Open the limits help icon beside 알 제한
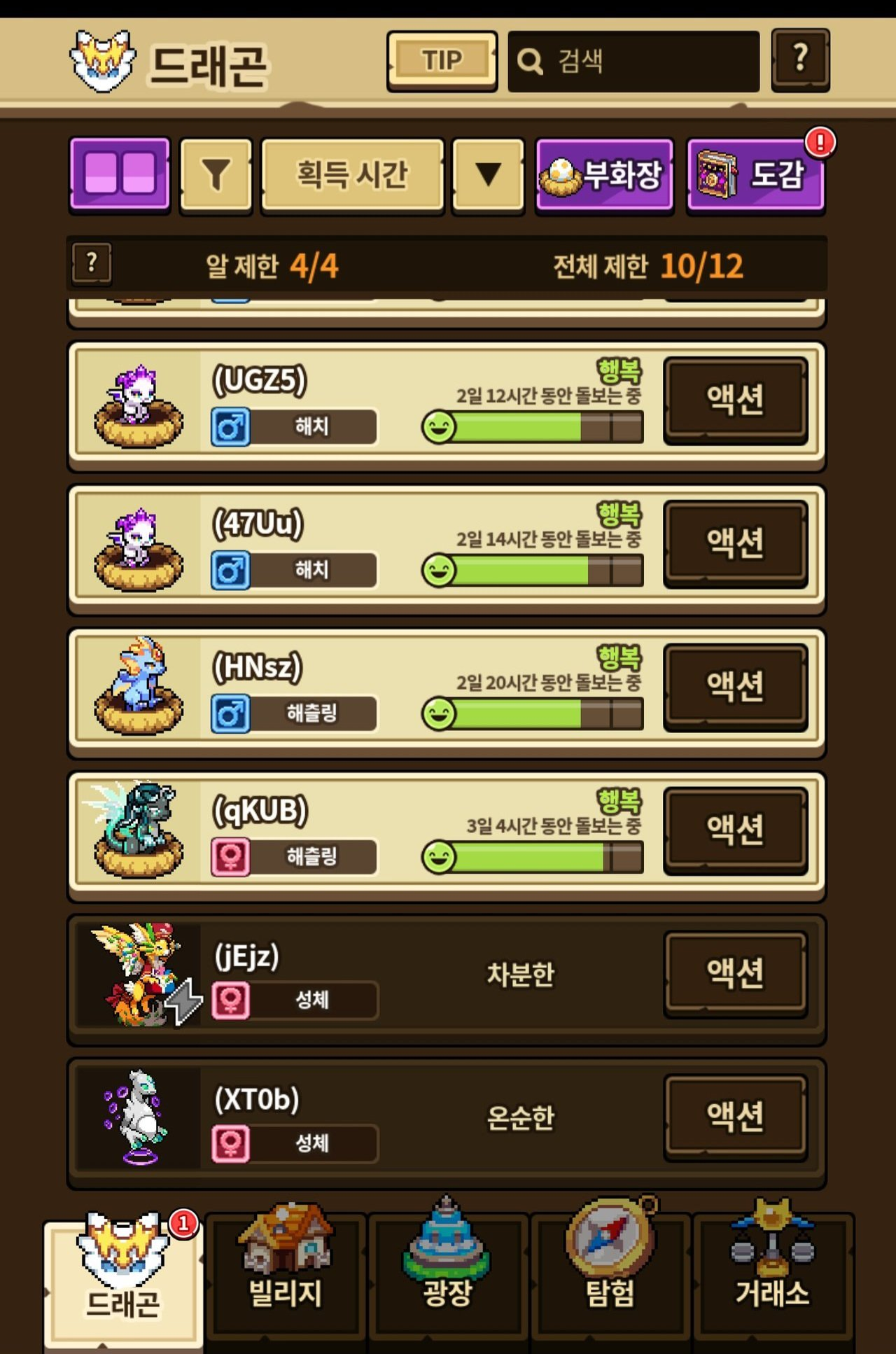The image size is (896, 1354). 92,264
